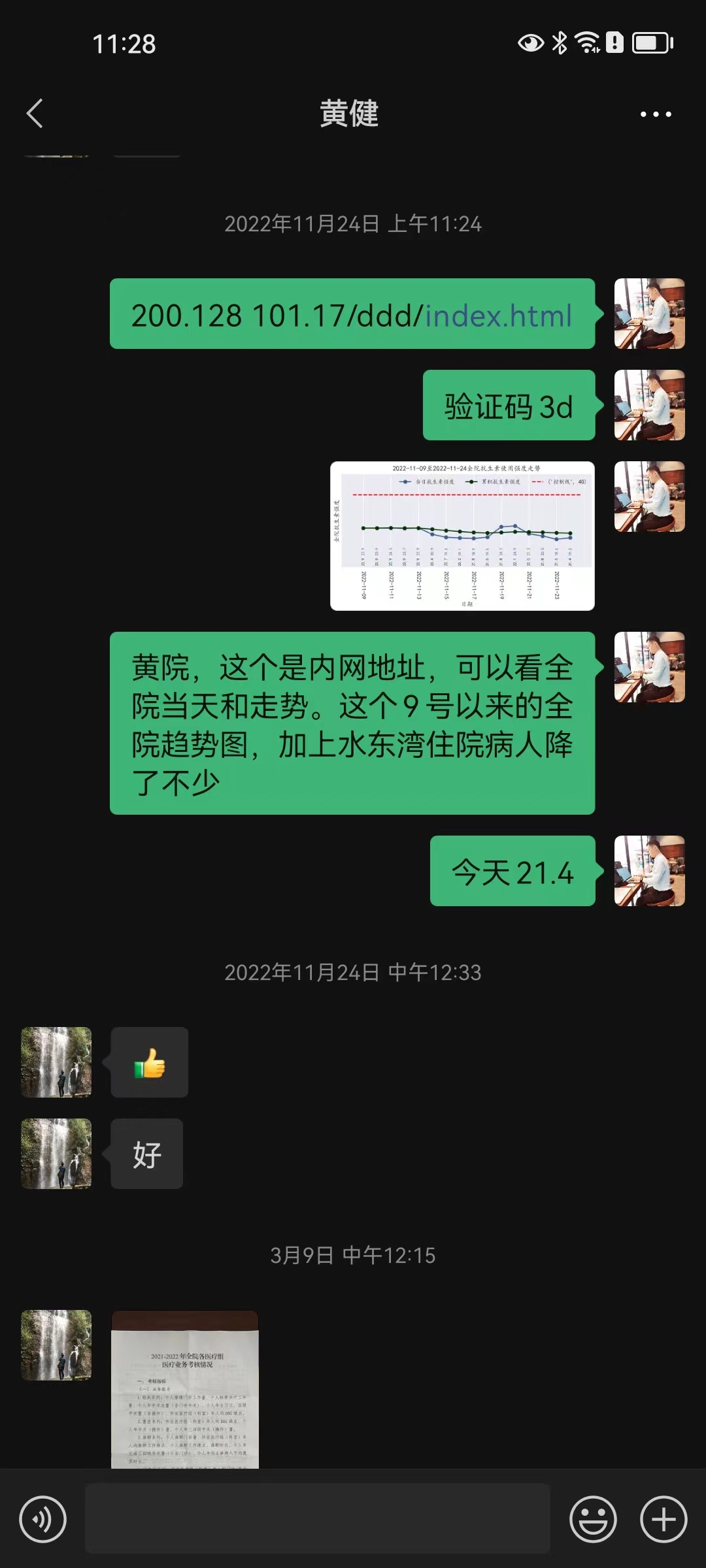This screenshot has height=1568, width=706.
Task: Focus the message text field
Action: pyautogui.click(x=318, y=1519)
